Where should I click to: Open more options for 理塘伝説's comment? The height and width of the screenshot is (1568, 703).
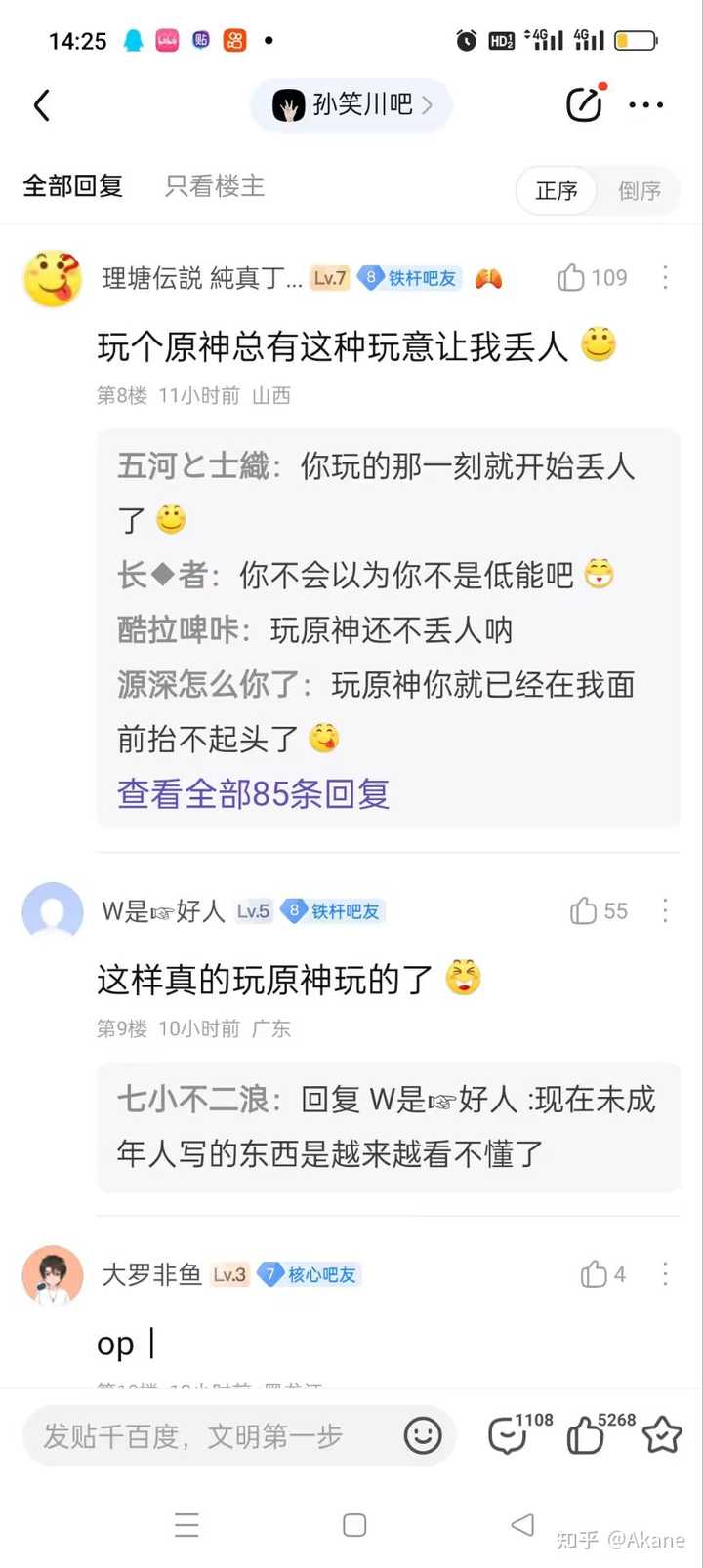click(665, 278)
